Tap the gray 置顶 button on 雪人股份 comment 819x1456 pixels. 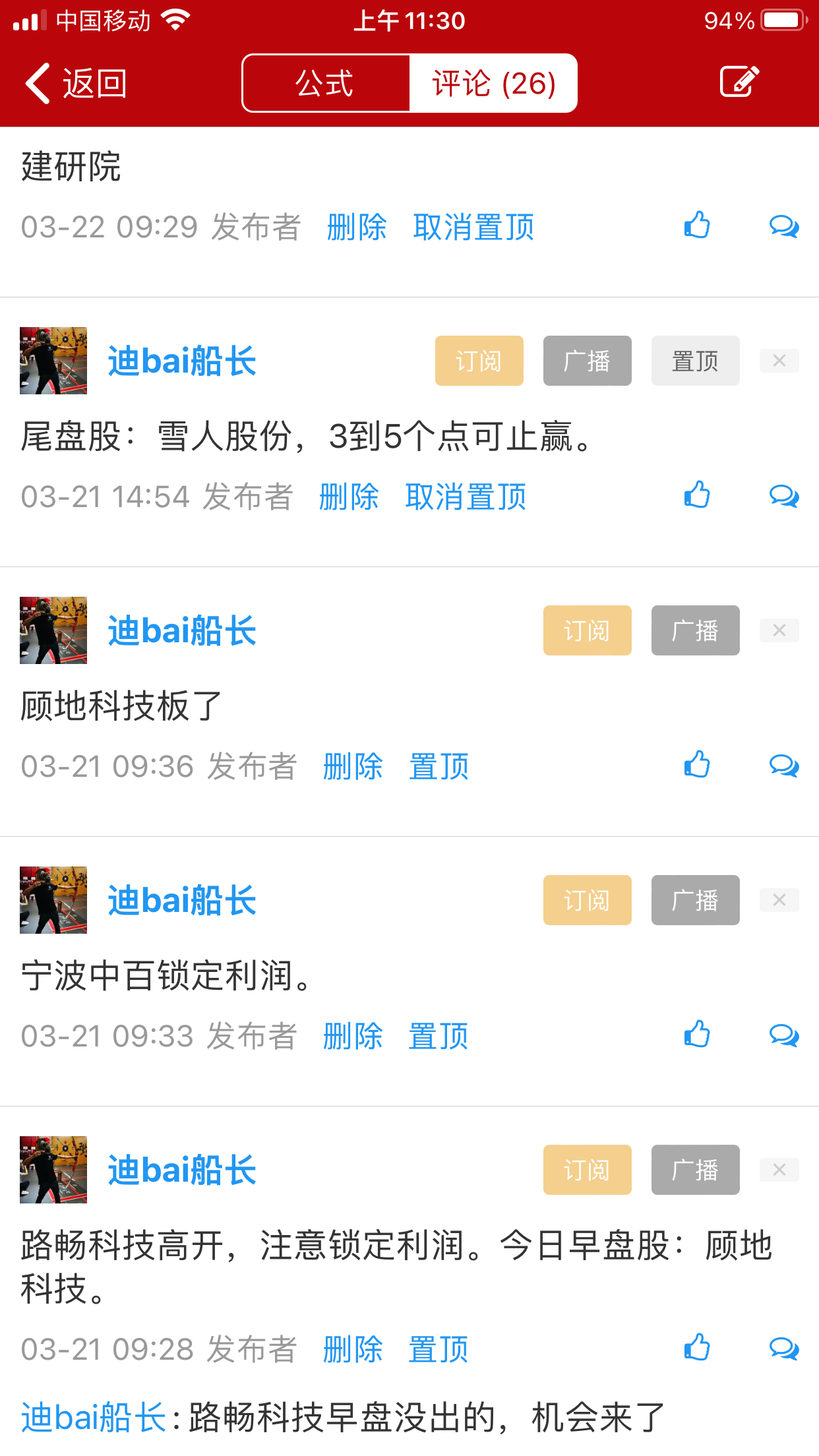click(x=695, y=361)
